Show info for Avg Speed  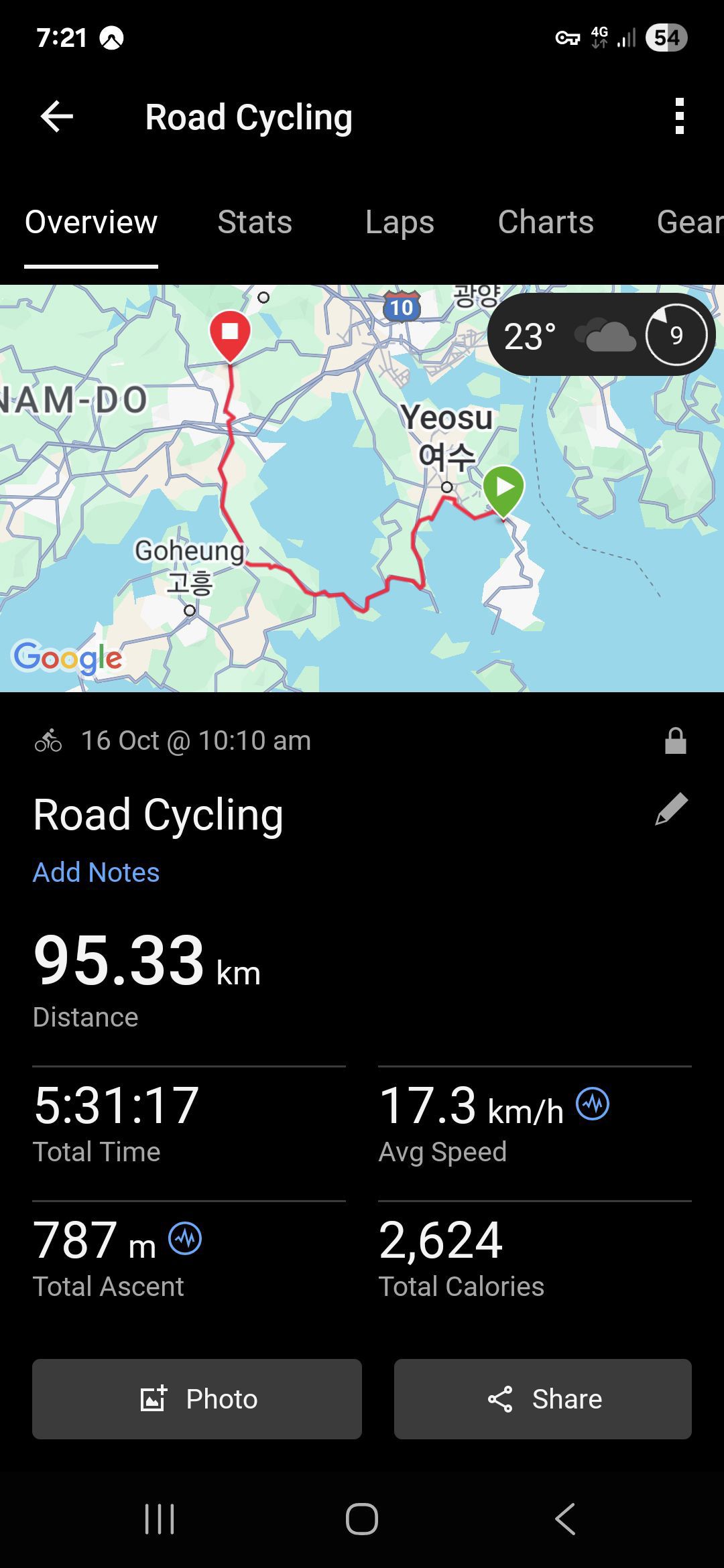pyautogui.click(x=593, y=1104)
